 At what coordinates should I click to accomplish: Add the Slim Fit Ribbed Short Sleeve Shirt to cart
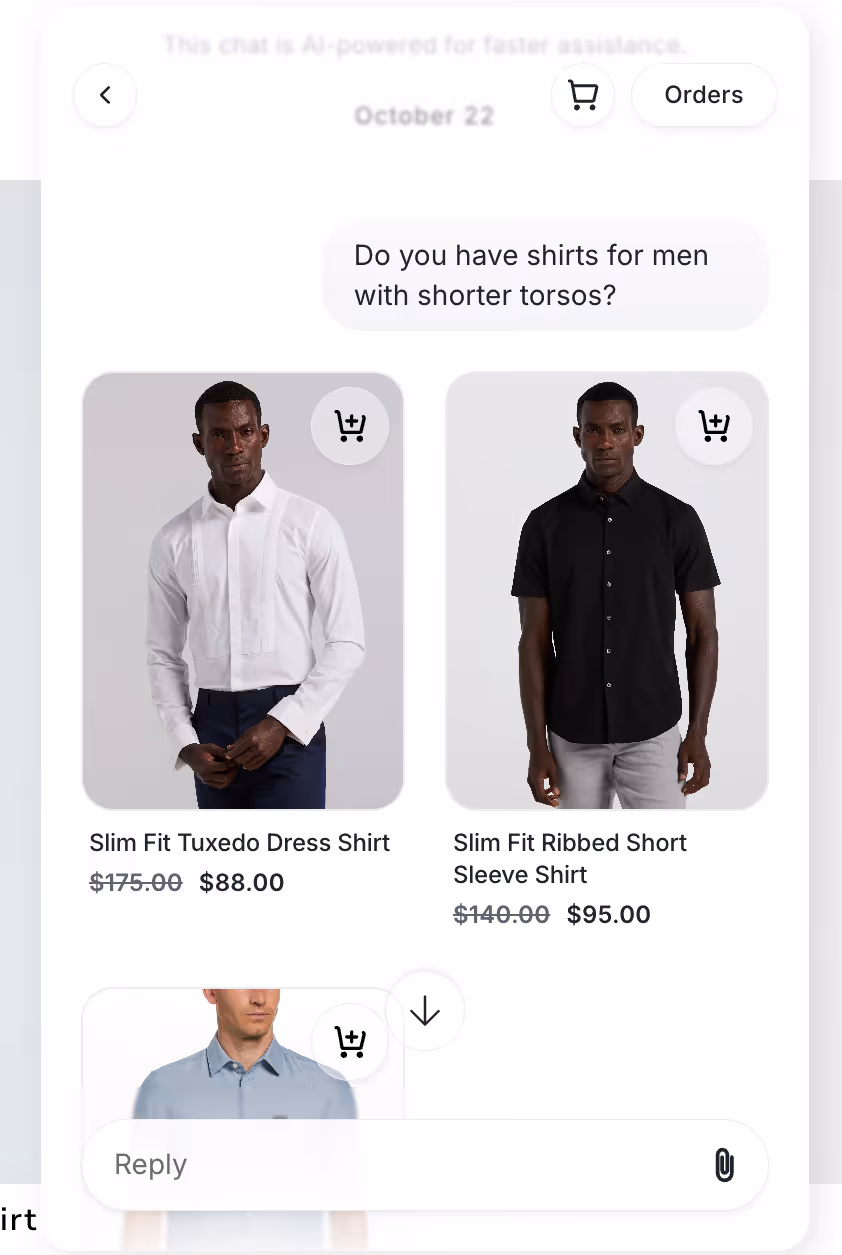tap(715, 425)
